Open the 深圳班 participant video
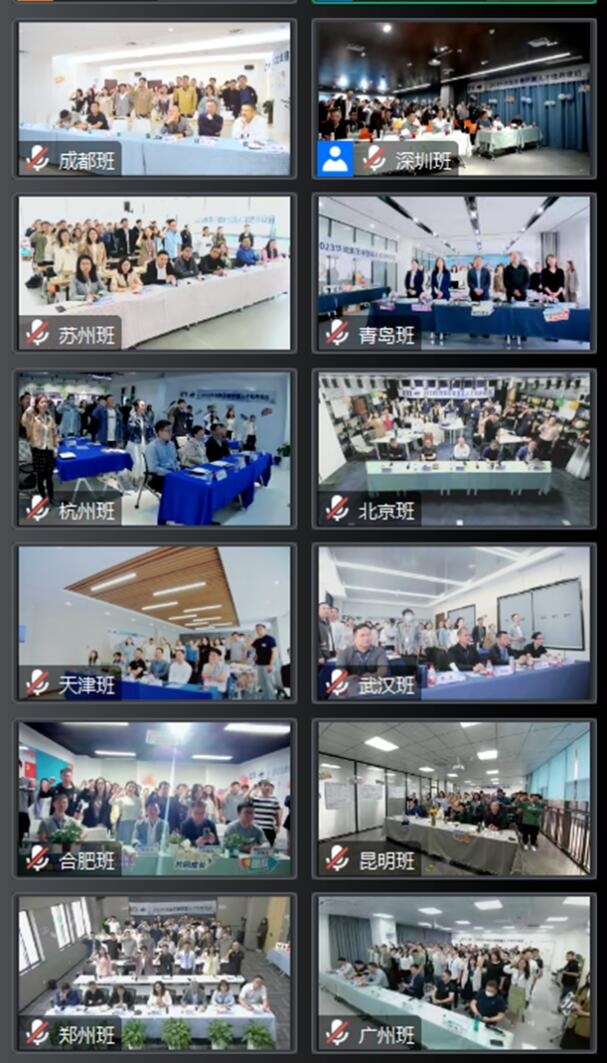Viewport: 607px width, 1063px height. coord(454,98)
